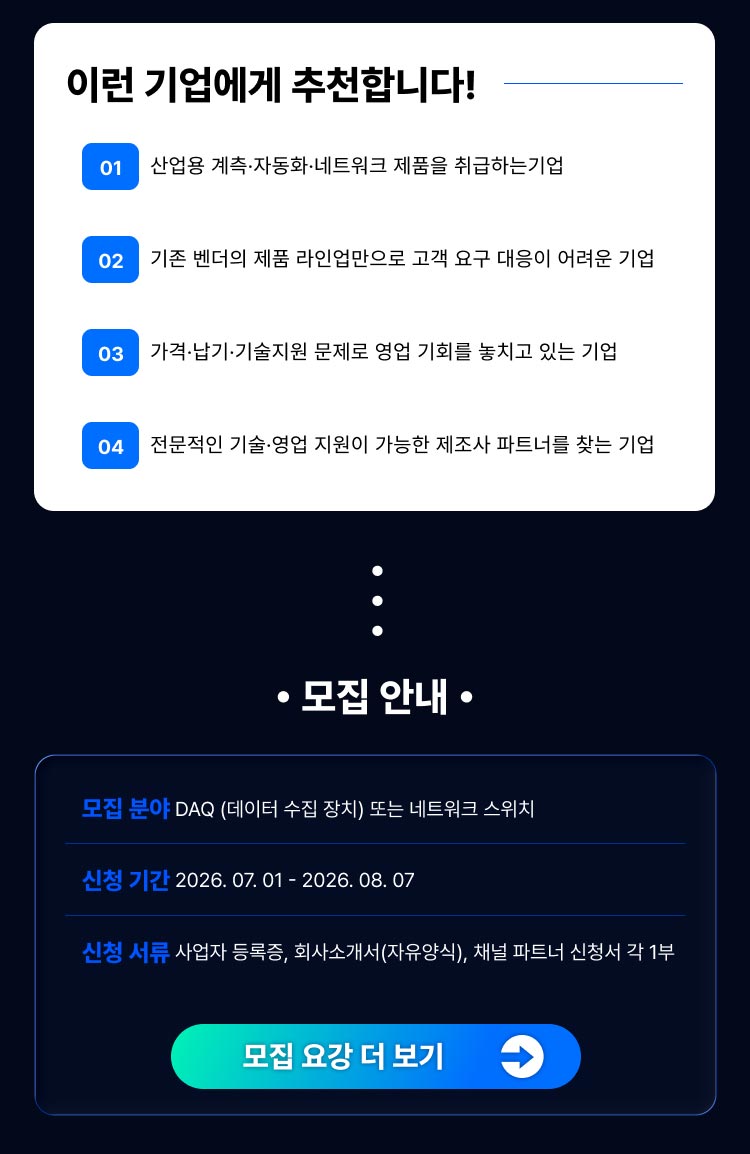This screenshot has width=750, height=1154.
Task: Open the 모집 요강 더 보기 button
Action: tap(375, 1056)
